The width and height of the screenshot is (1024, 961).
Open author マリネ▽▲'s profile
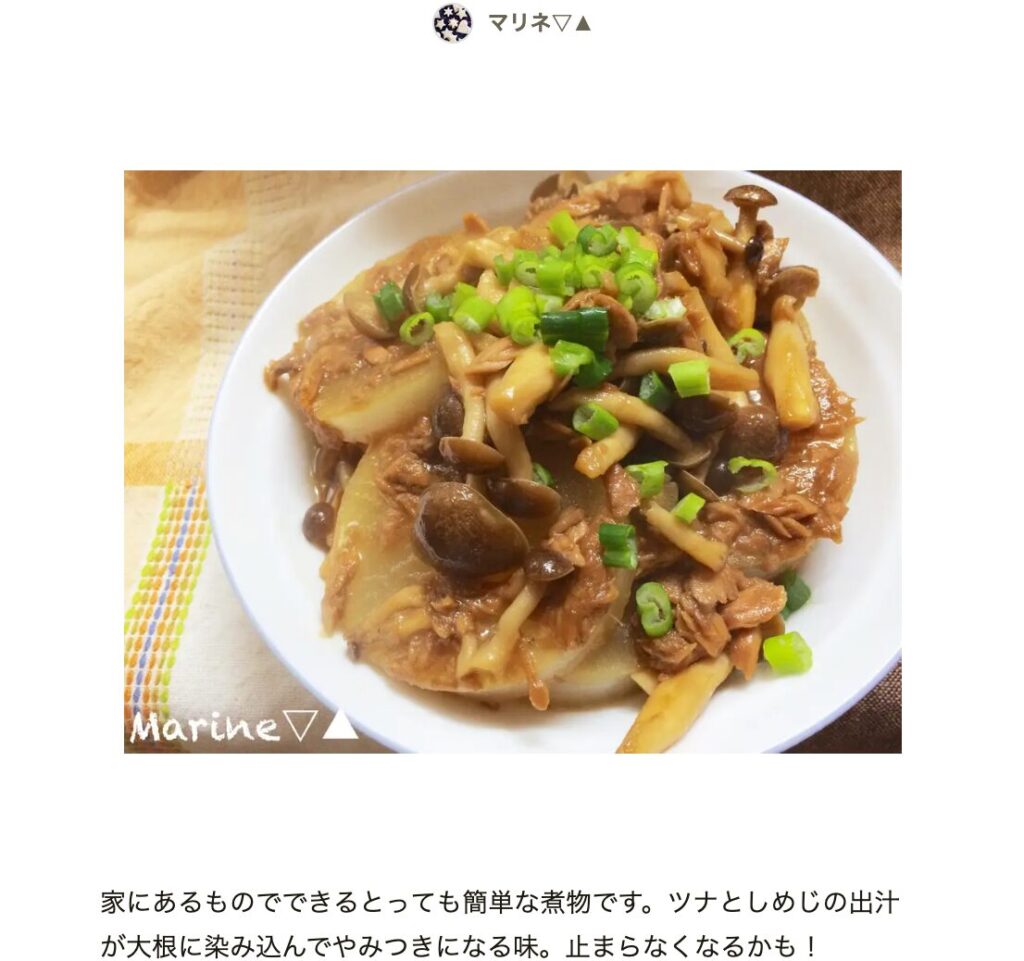pos(538,23)
